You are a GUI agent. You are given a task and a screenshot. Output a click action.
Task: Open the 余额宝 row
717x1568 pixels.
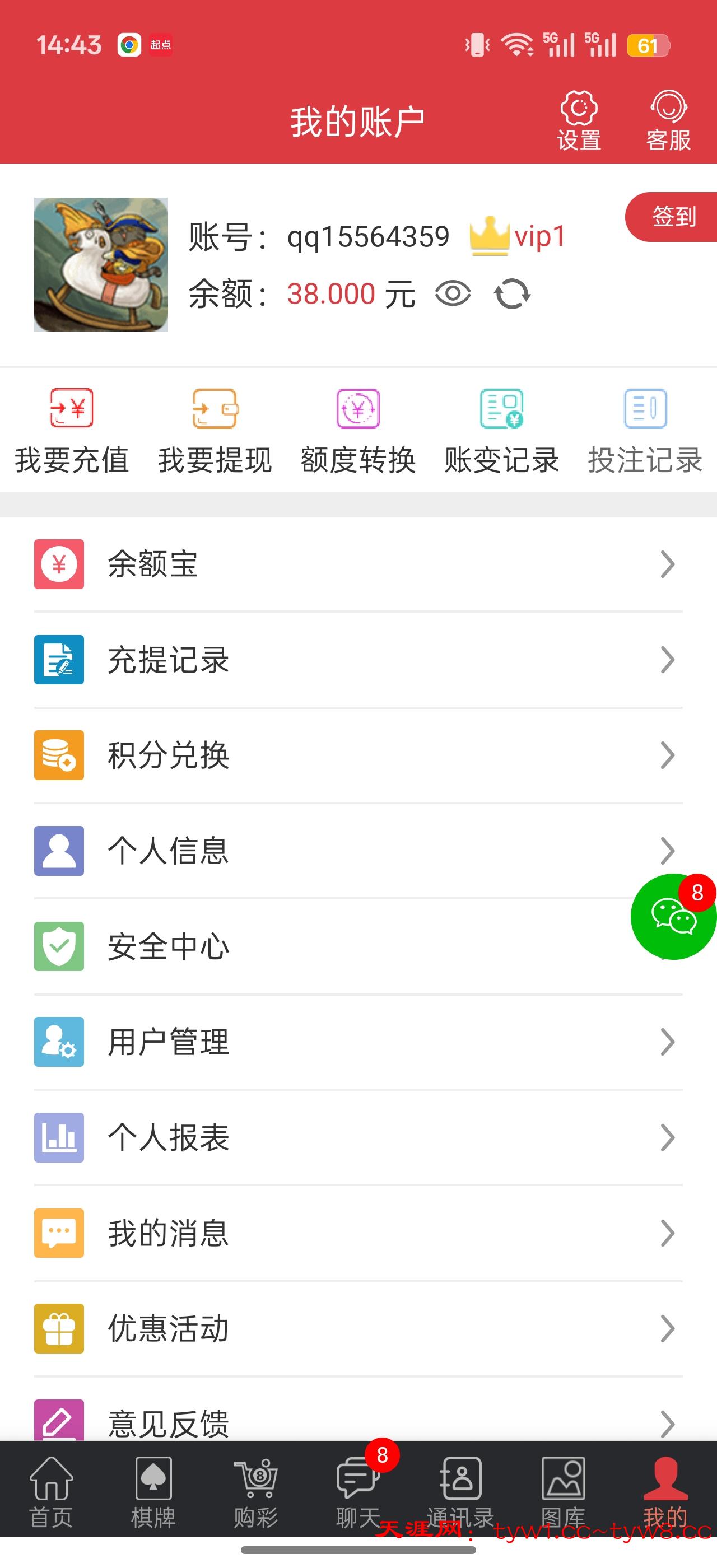[x=358, y=564]
